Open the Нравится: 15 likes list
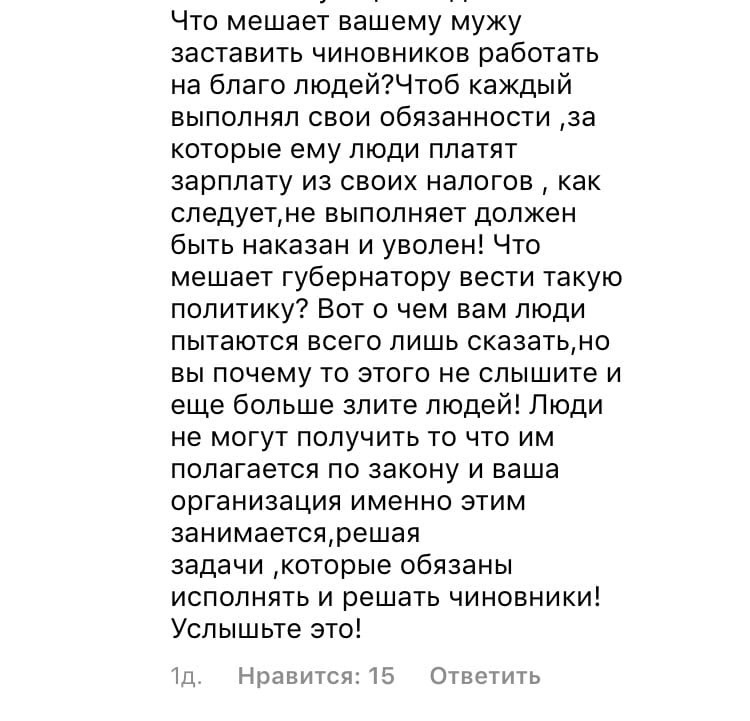This screenshot has width=750, height=721. (x=316, y=676)
